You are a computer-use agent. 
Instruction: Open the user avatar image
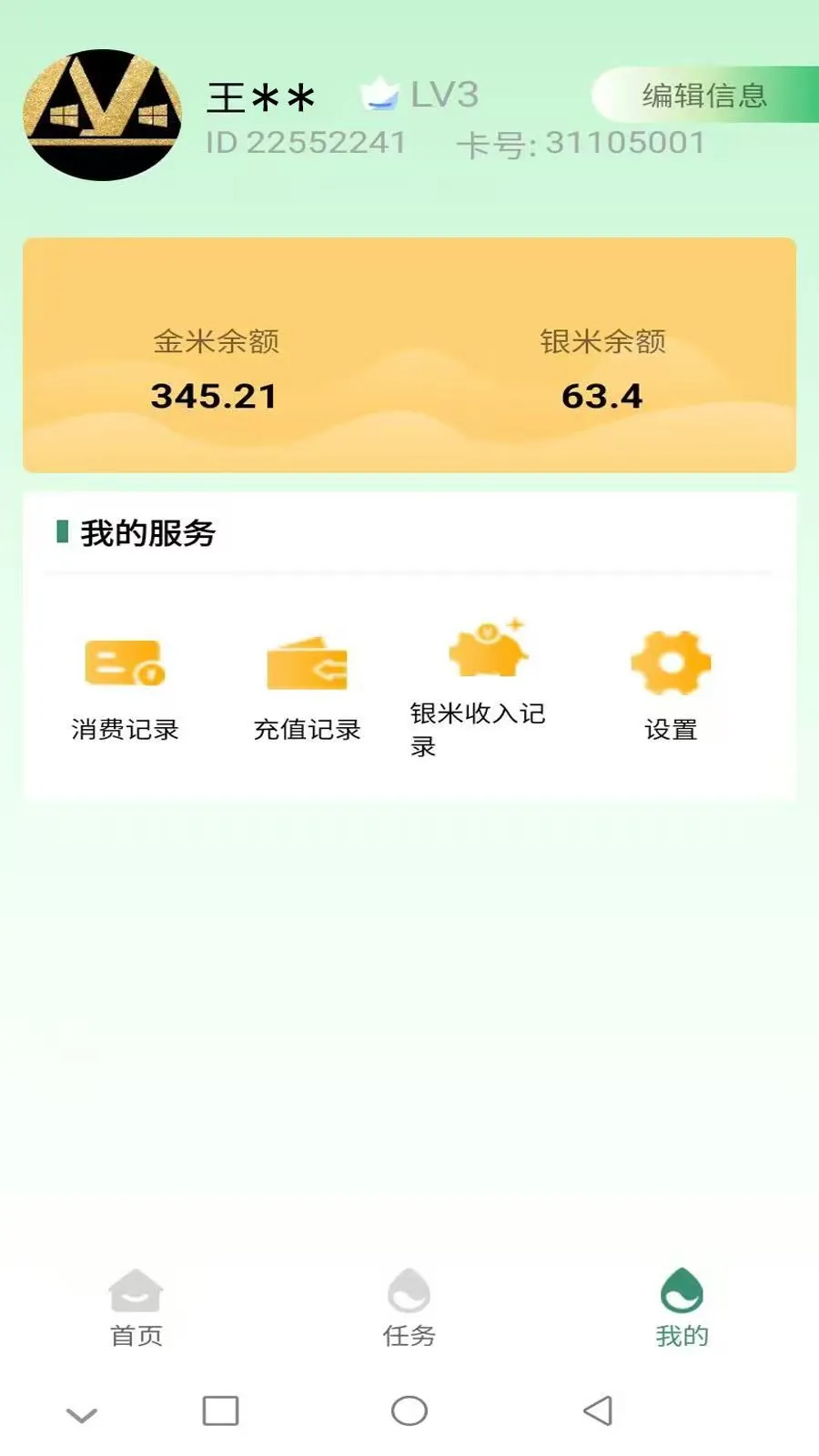coord(103,111)
